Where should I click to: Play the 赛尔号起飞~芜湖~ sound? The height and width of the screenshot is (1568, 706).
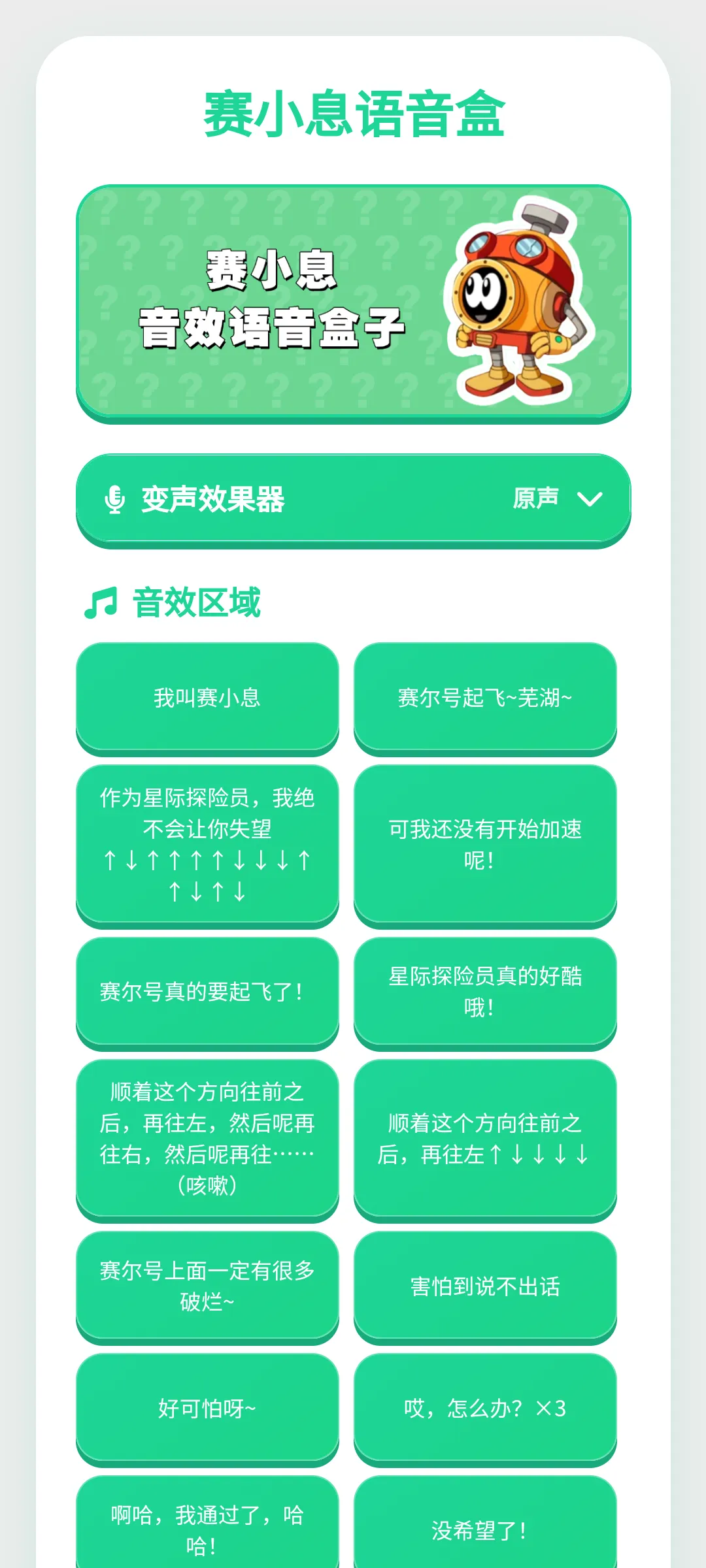point(485,698)
